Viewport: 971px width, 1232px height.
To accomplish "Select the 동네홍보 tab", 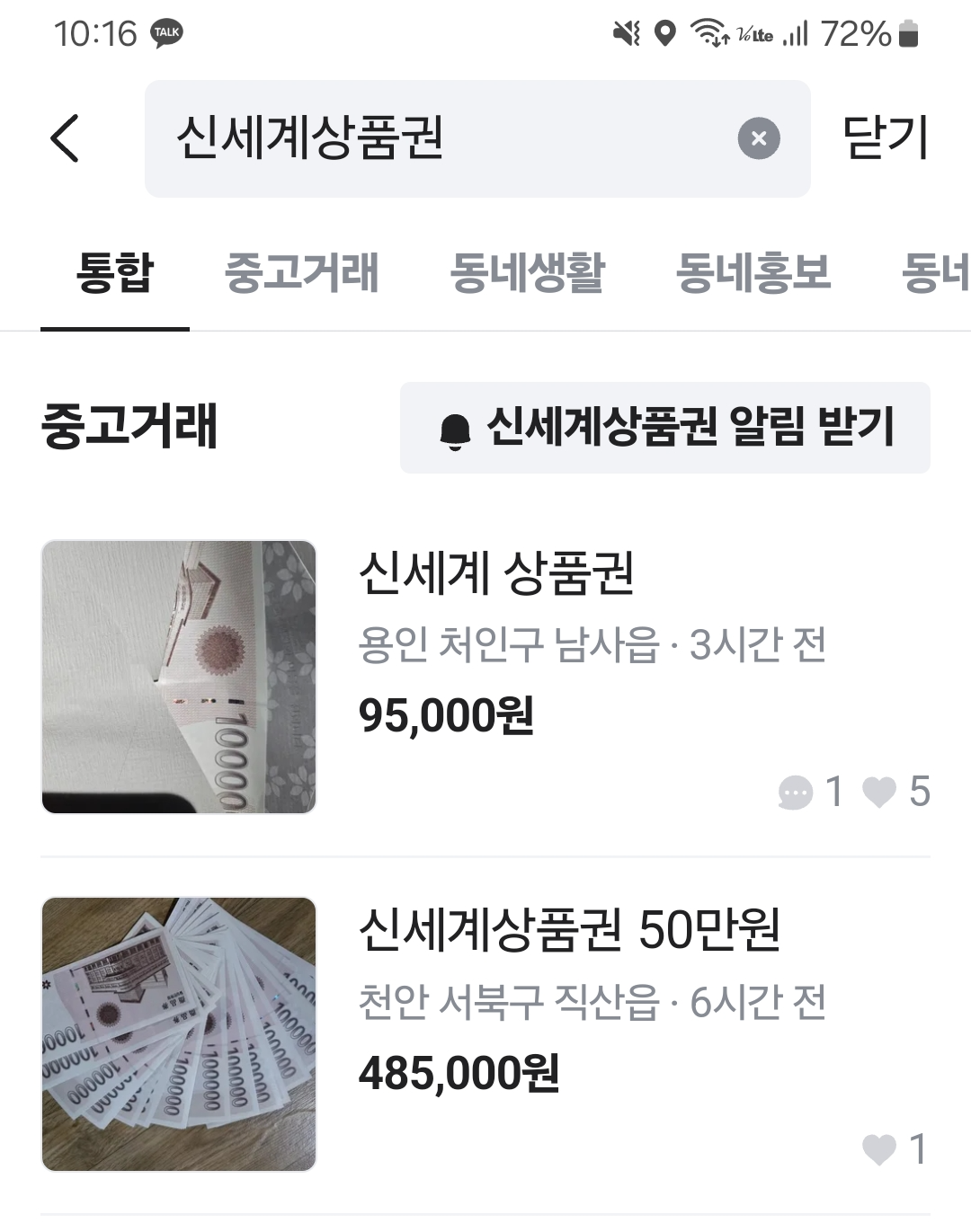I will click(757, 271).
